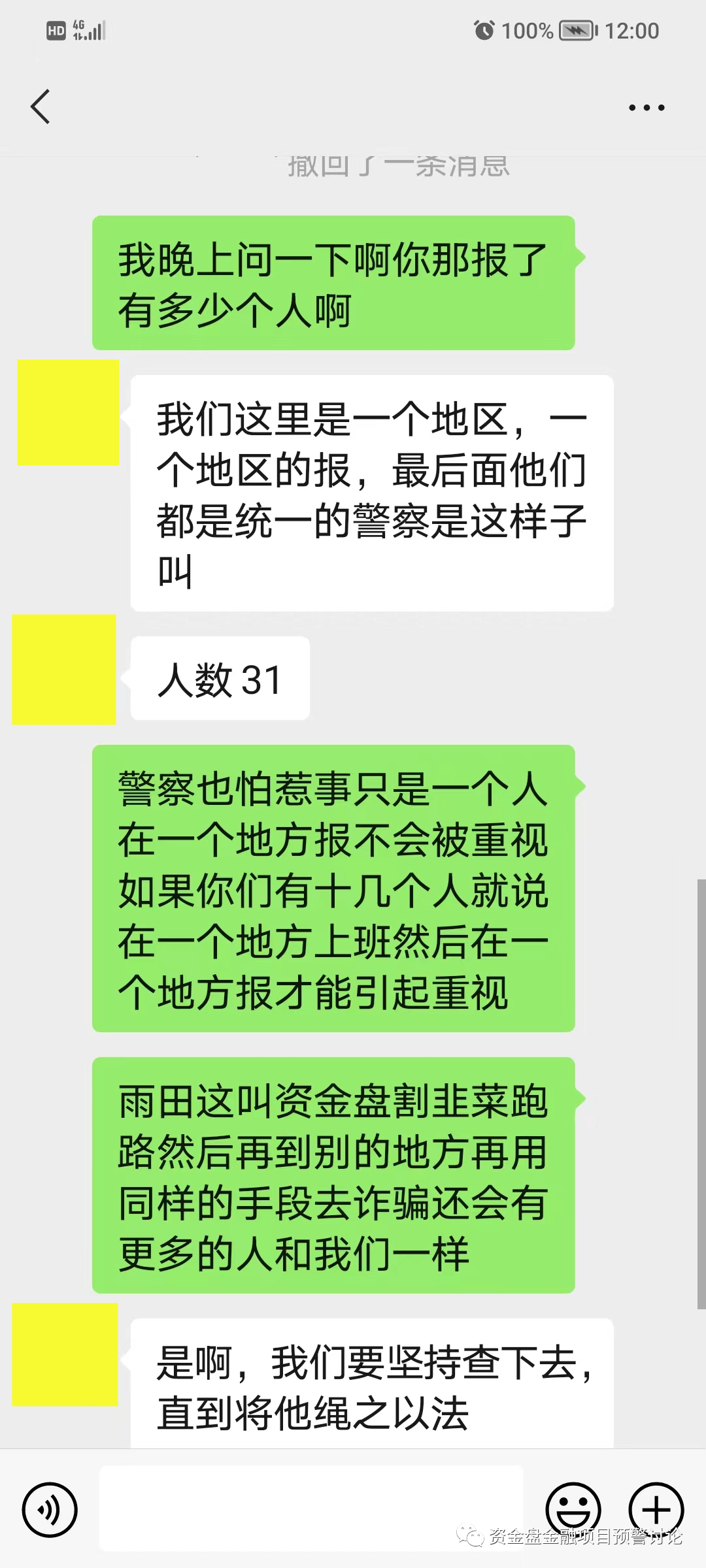Switch to voice message input
The height and width of the screenshot is (1568, 706).
click(x=50, y=1510)
